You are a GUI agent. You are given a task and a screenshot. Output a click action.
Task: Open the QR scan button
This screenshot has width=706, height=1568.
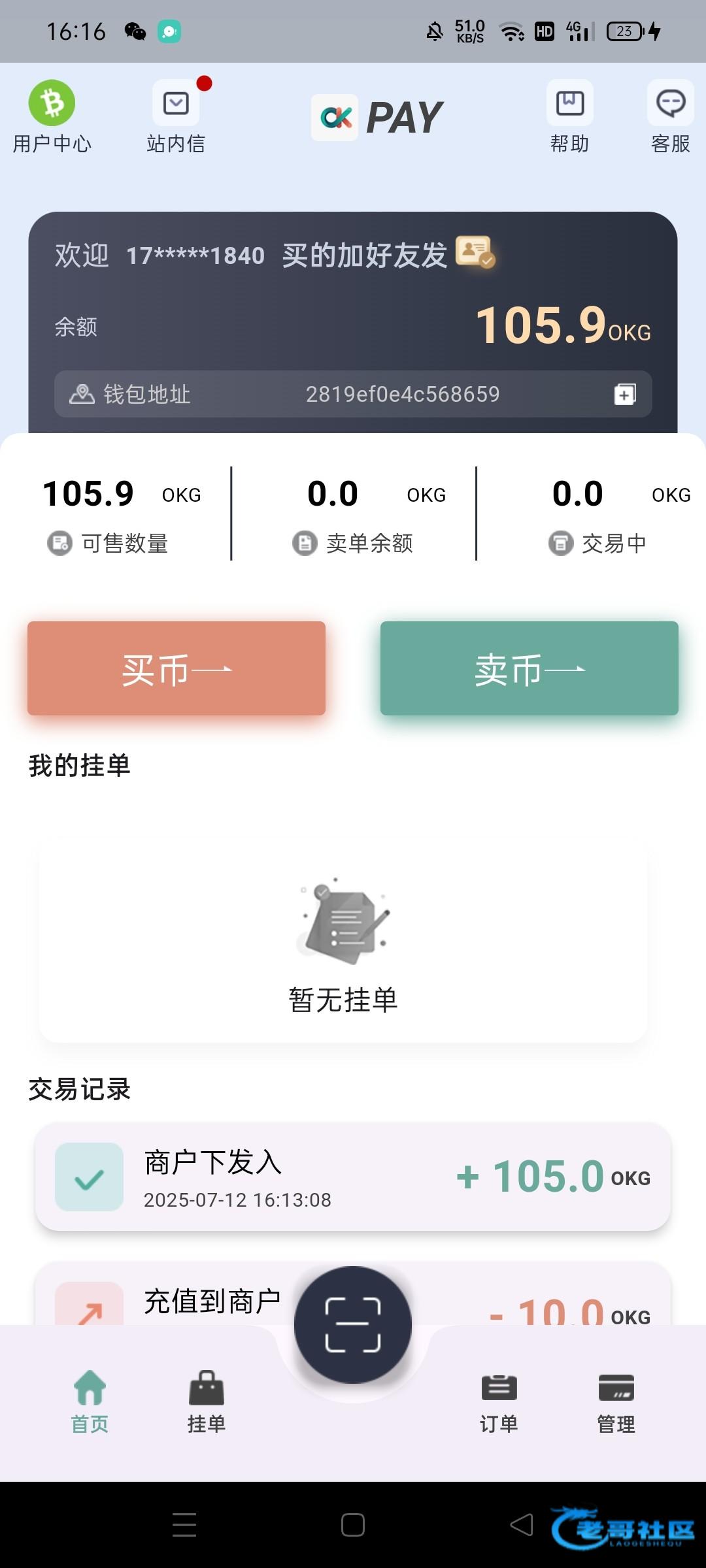(353, 1324)
